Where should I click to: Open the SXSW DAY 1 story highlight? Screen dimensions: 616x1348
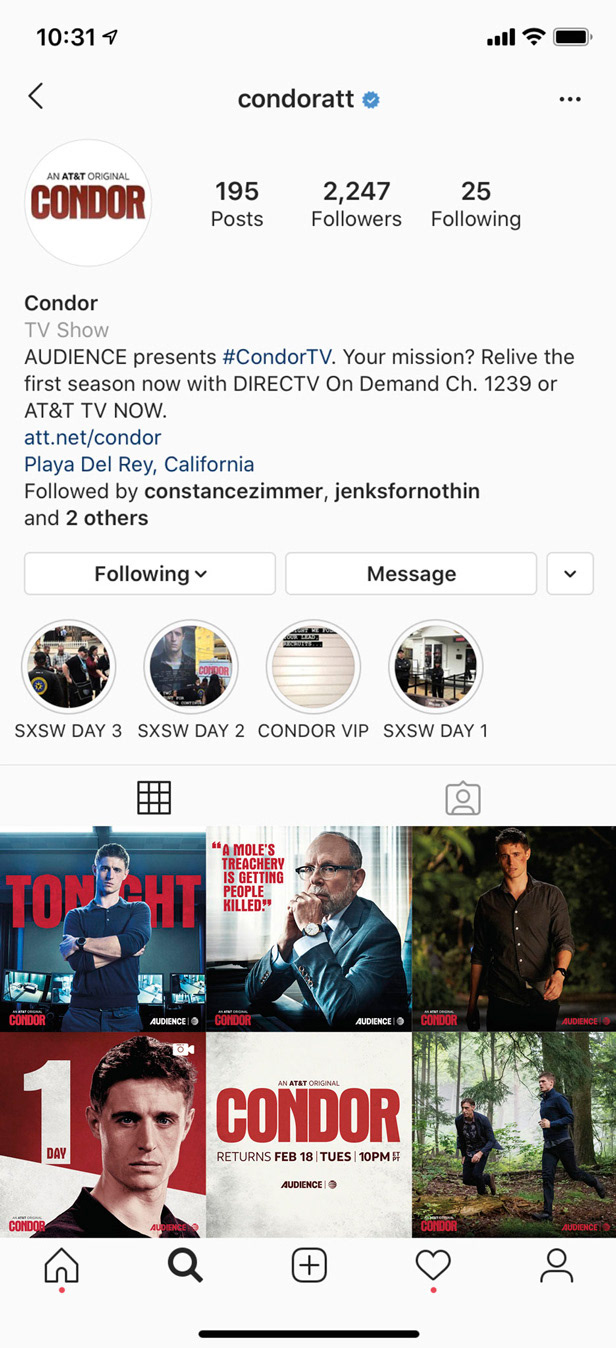pyautogui.click(x=435, y=667)
